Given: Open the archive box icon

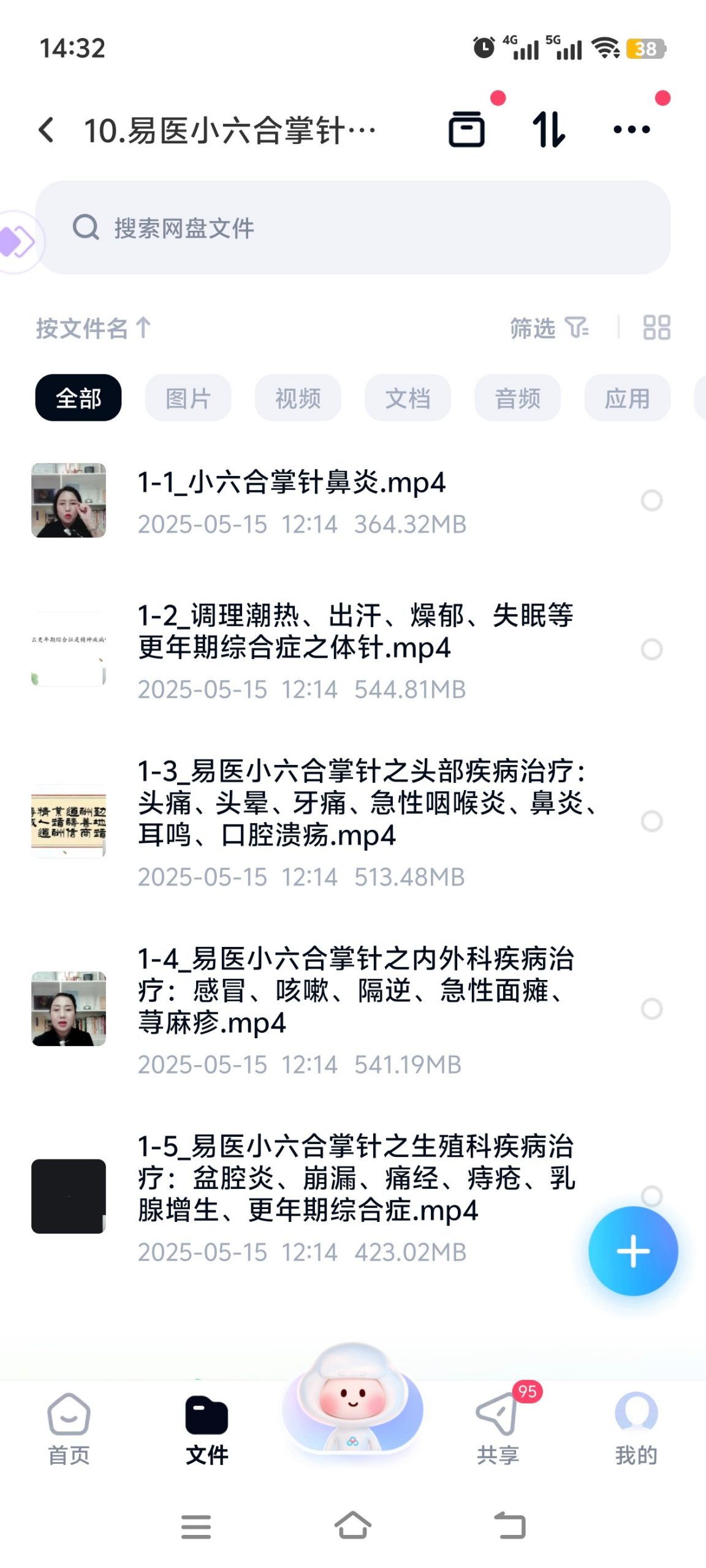Looking at the screenshot, I should tap(467, 130).
